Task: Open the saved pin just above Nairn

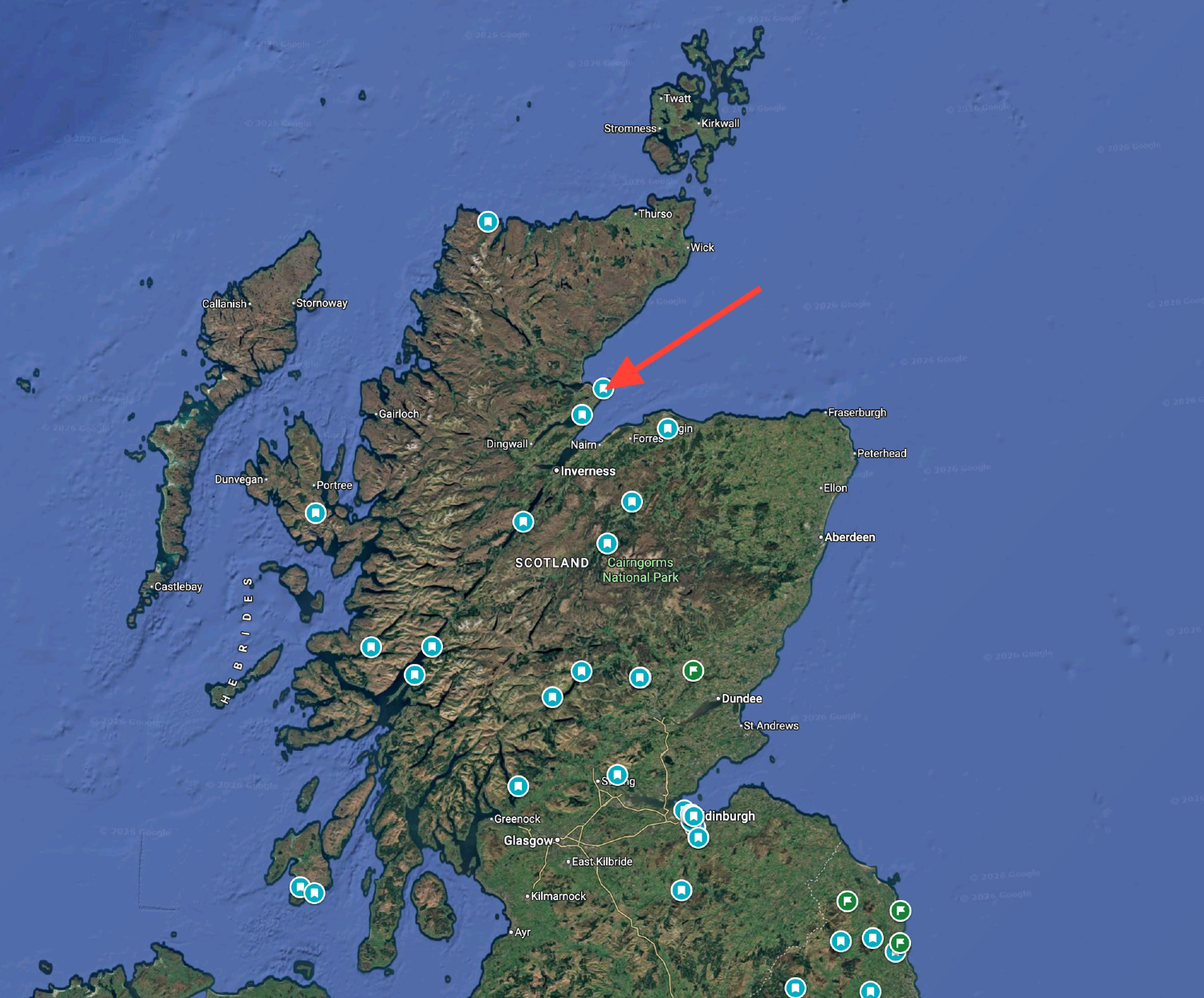Action: point(582,415)
